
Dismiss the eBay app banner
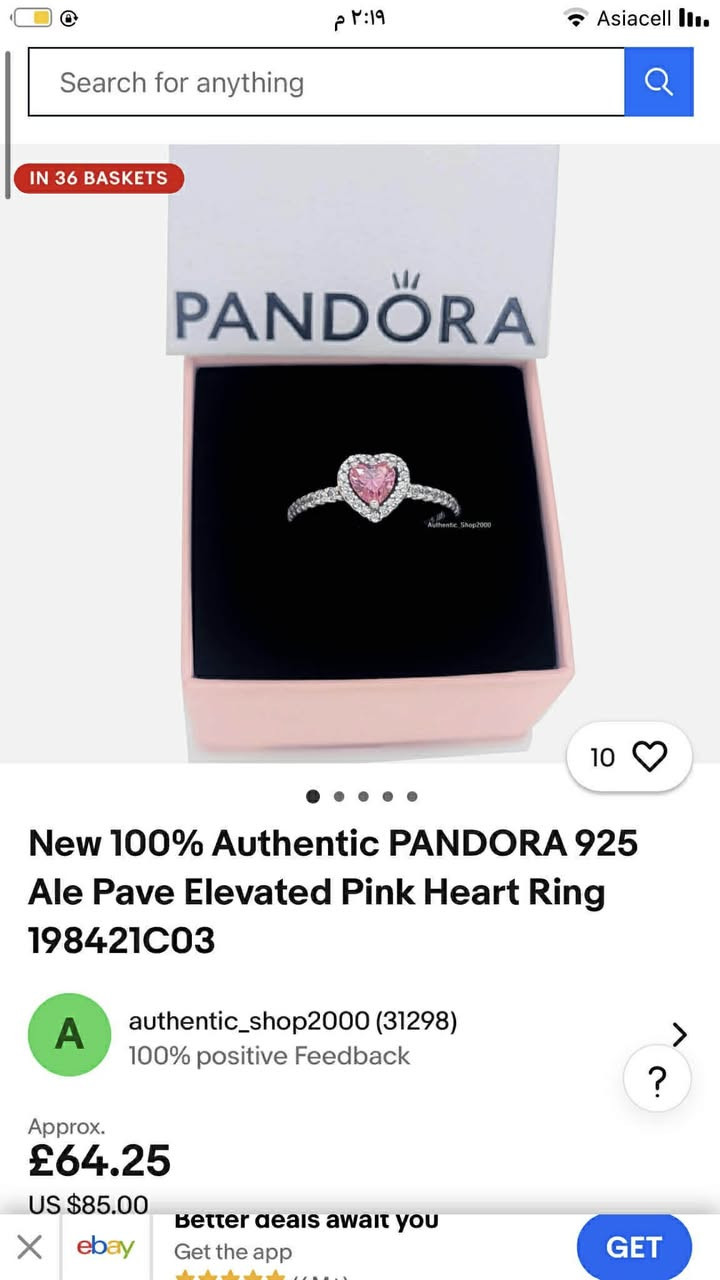point(30,1247)
